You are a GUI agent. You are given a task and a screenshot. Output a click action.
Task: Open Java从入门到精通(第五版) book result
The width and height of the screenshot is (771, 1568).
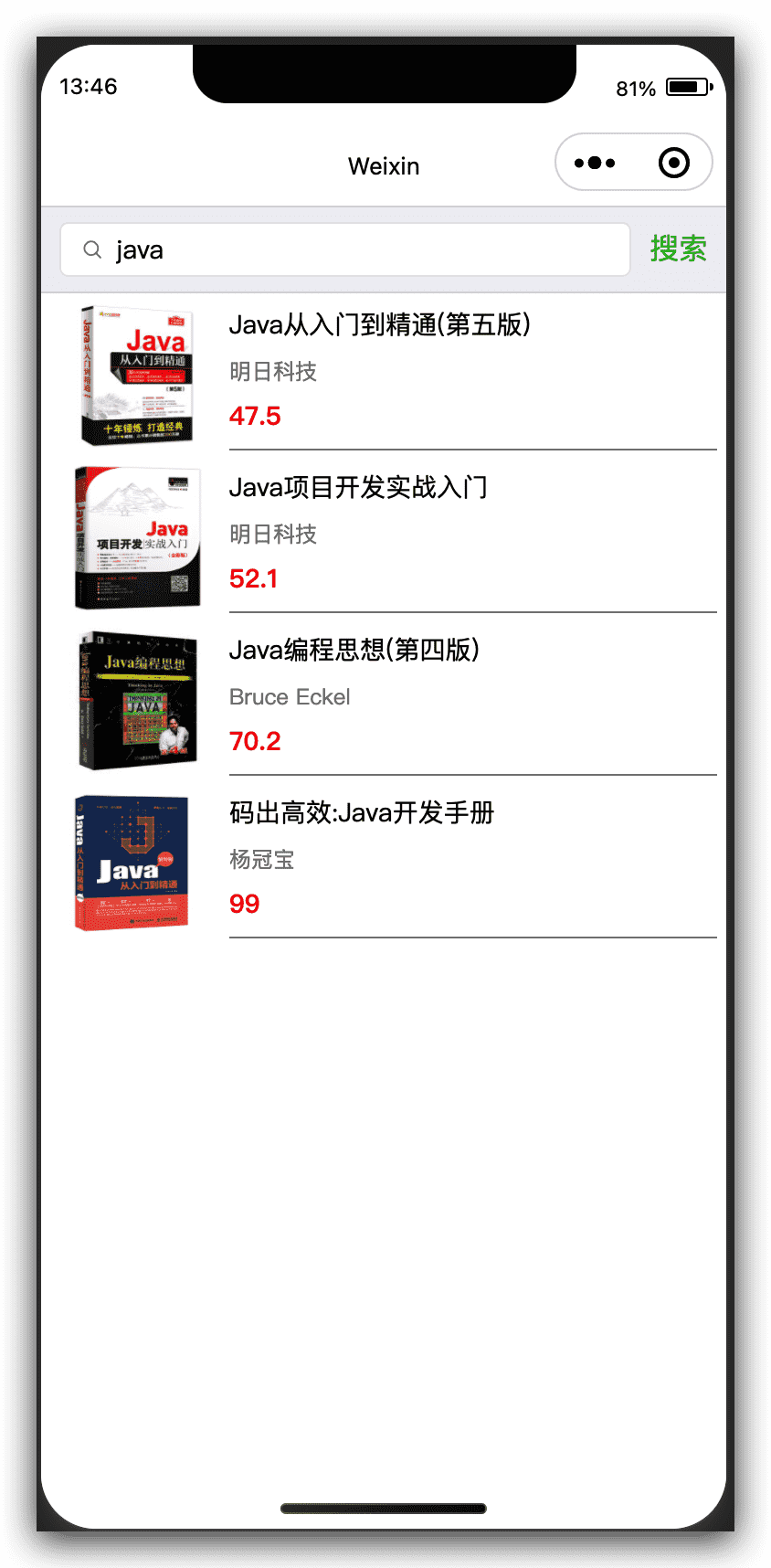click(x=379, y=325)
